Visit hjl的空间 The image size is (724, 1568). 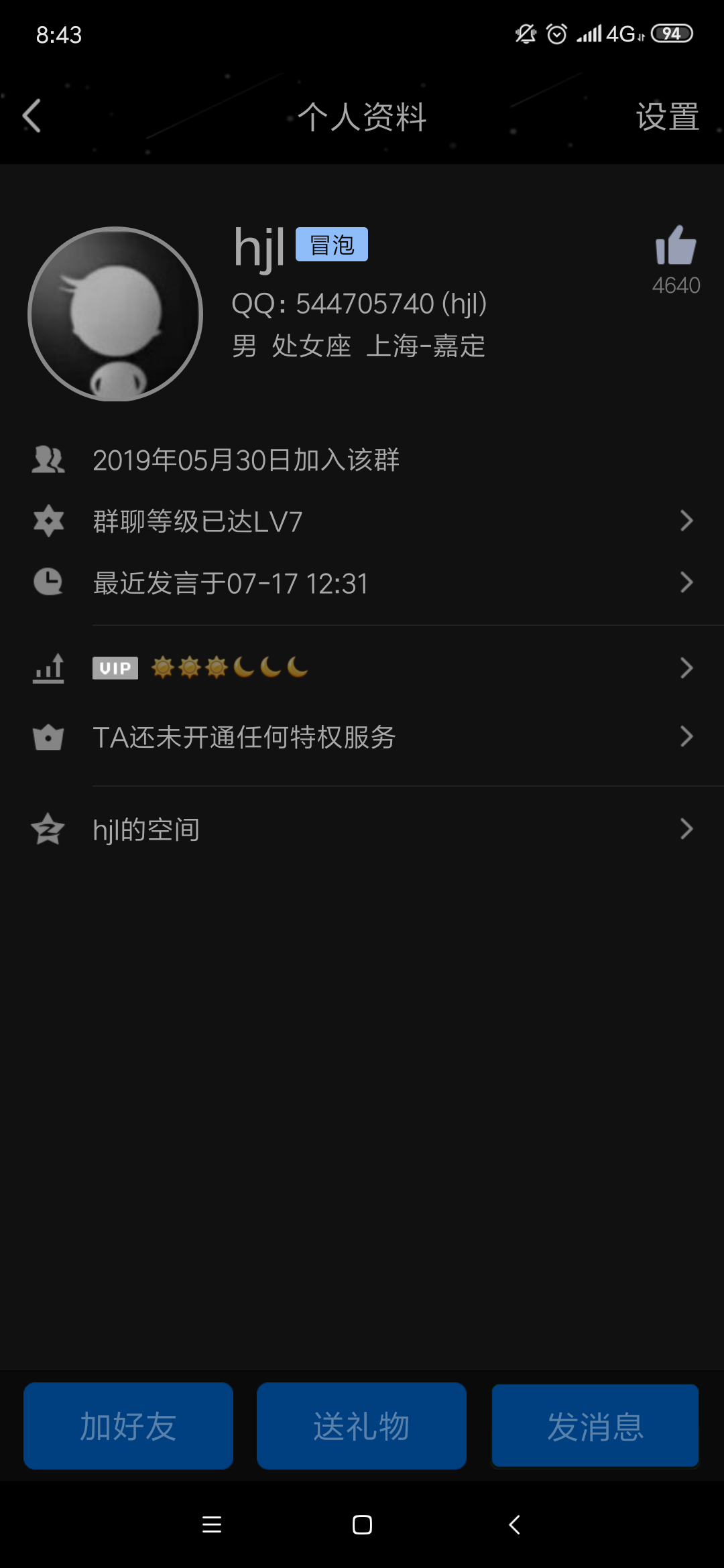362,830
